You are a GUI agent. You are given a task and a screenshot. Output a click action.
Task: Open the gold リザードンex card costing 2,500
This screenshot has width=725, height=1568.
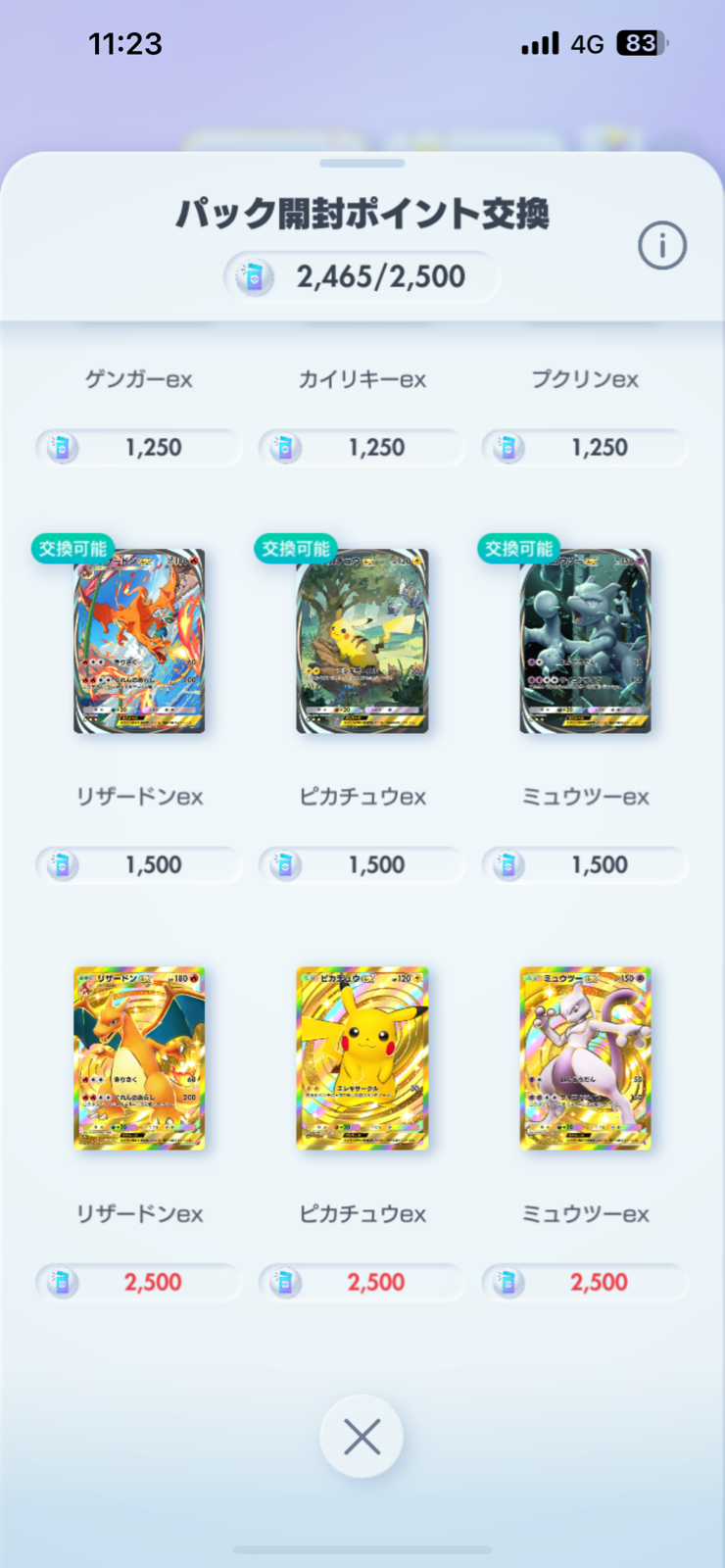click(139, 1058)
